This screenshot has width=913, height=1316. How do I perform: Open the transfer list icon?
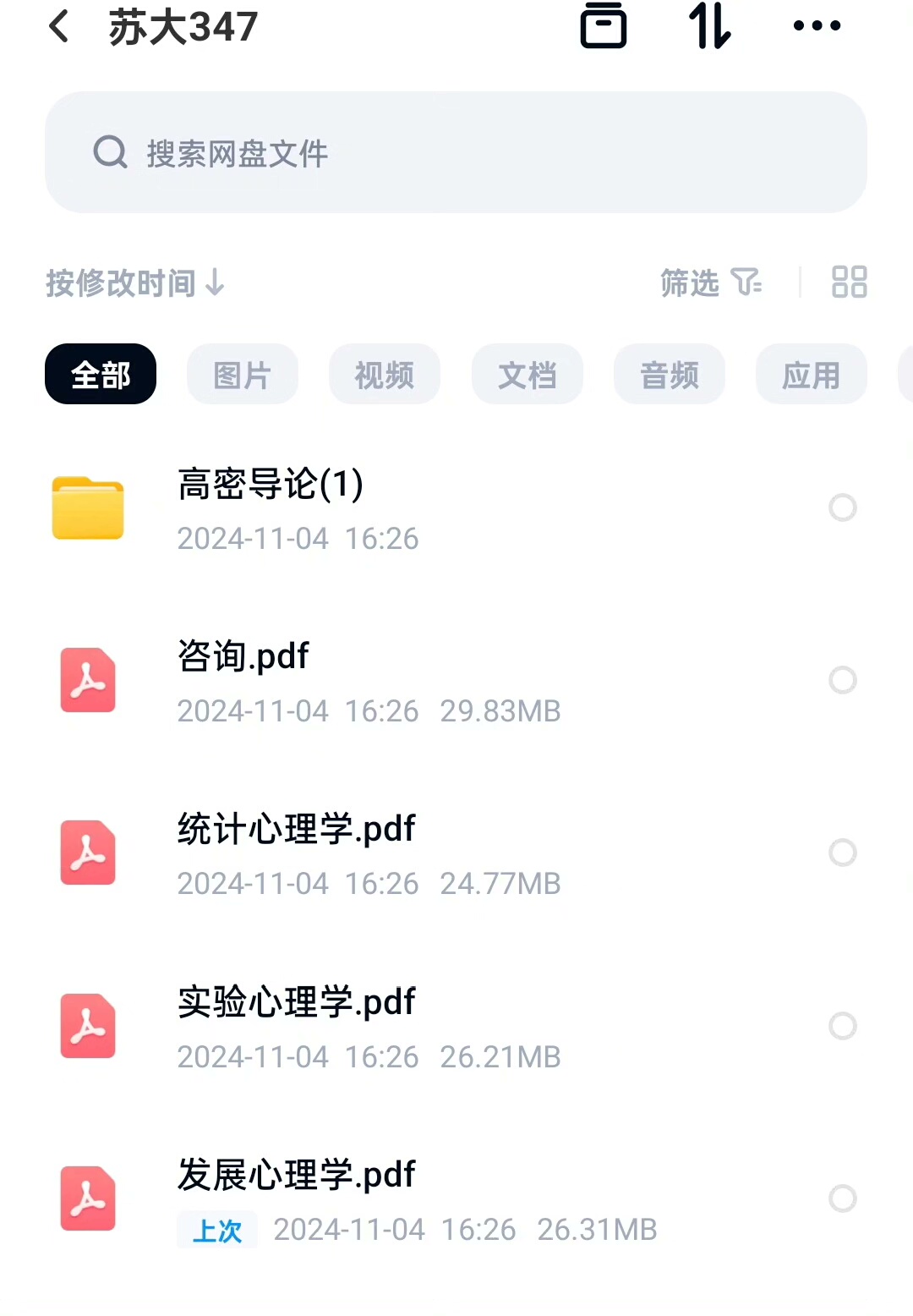pyautogui.click(x=603, y=26)
